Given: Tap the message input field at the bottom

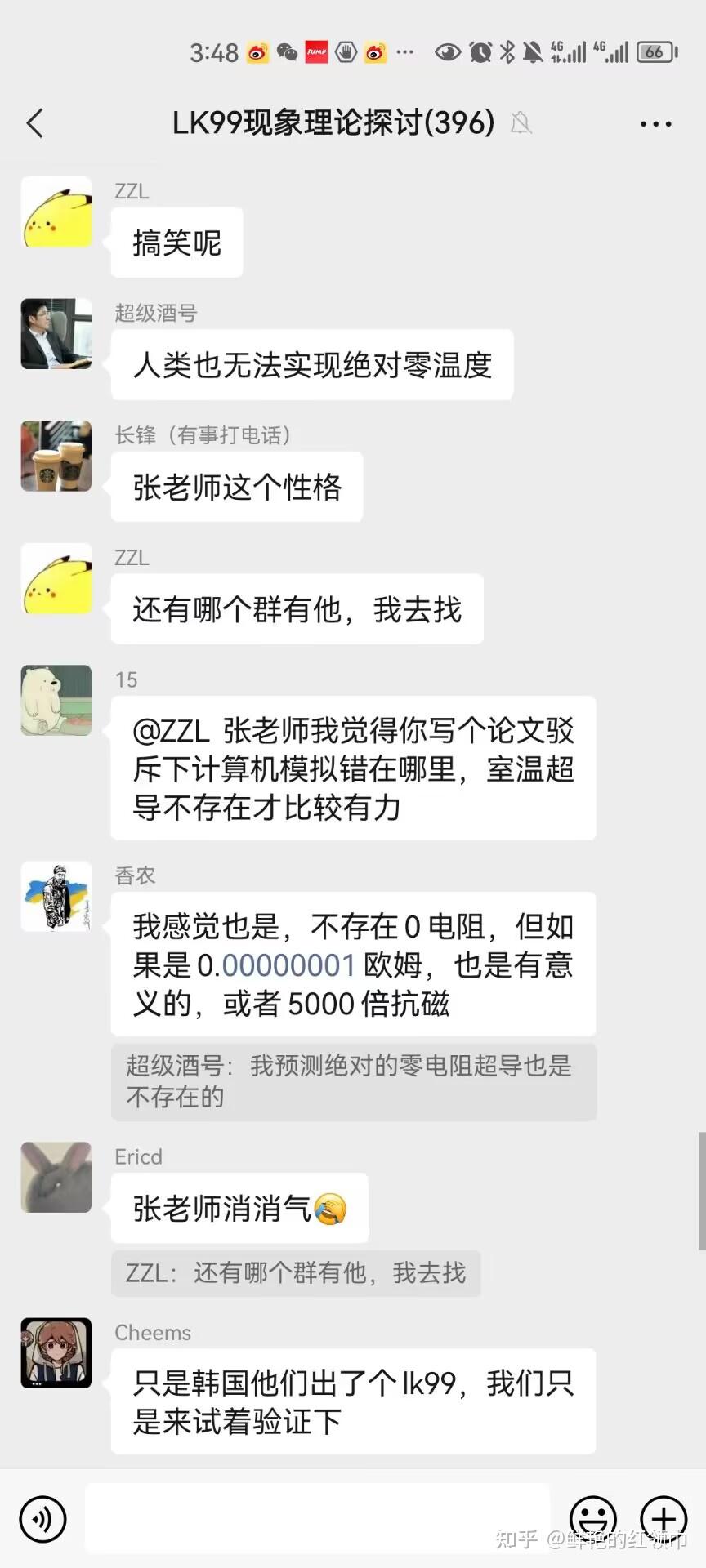Looking at the screenshot, I should (x=319, y=1518).
